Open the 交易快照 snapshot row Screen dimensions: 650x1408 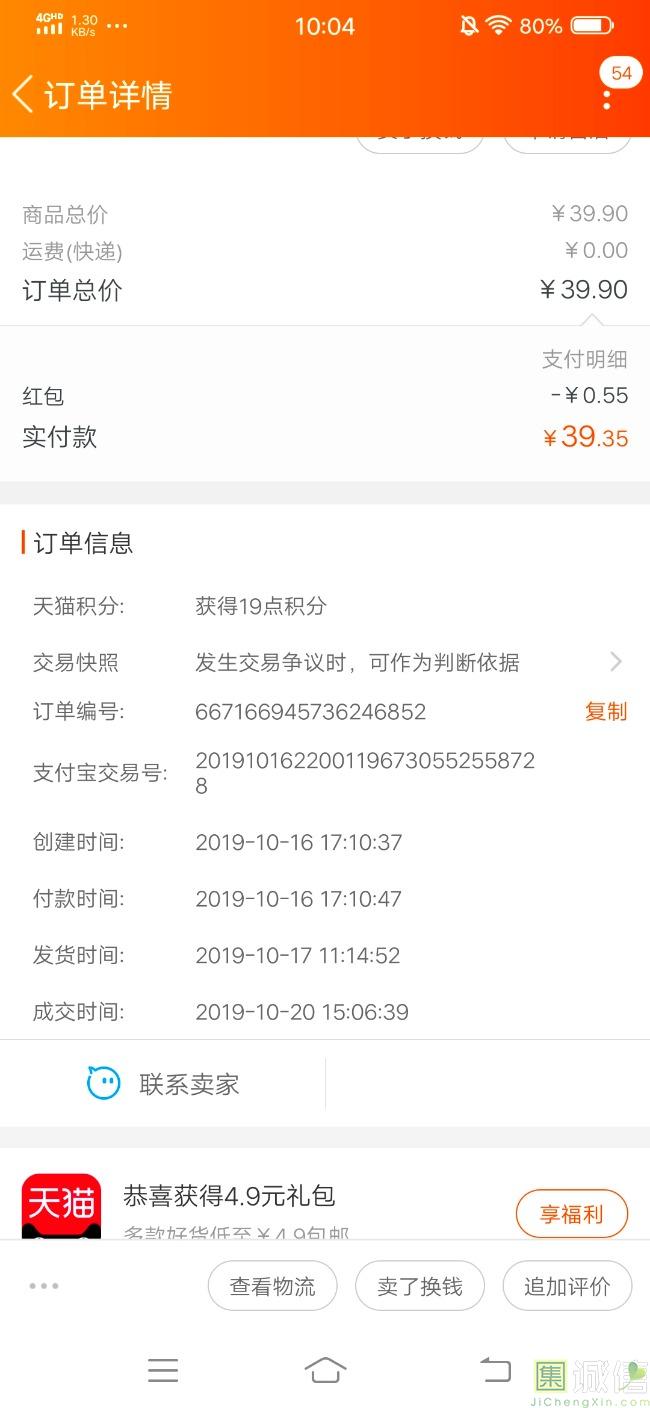tap(325, 662)
